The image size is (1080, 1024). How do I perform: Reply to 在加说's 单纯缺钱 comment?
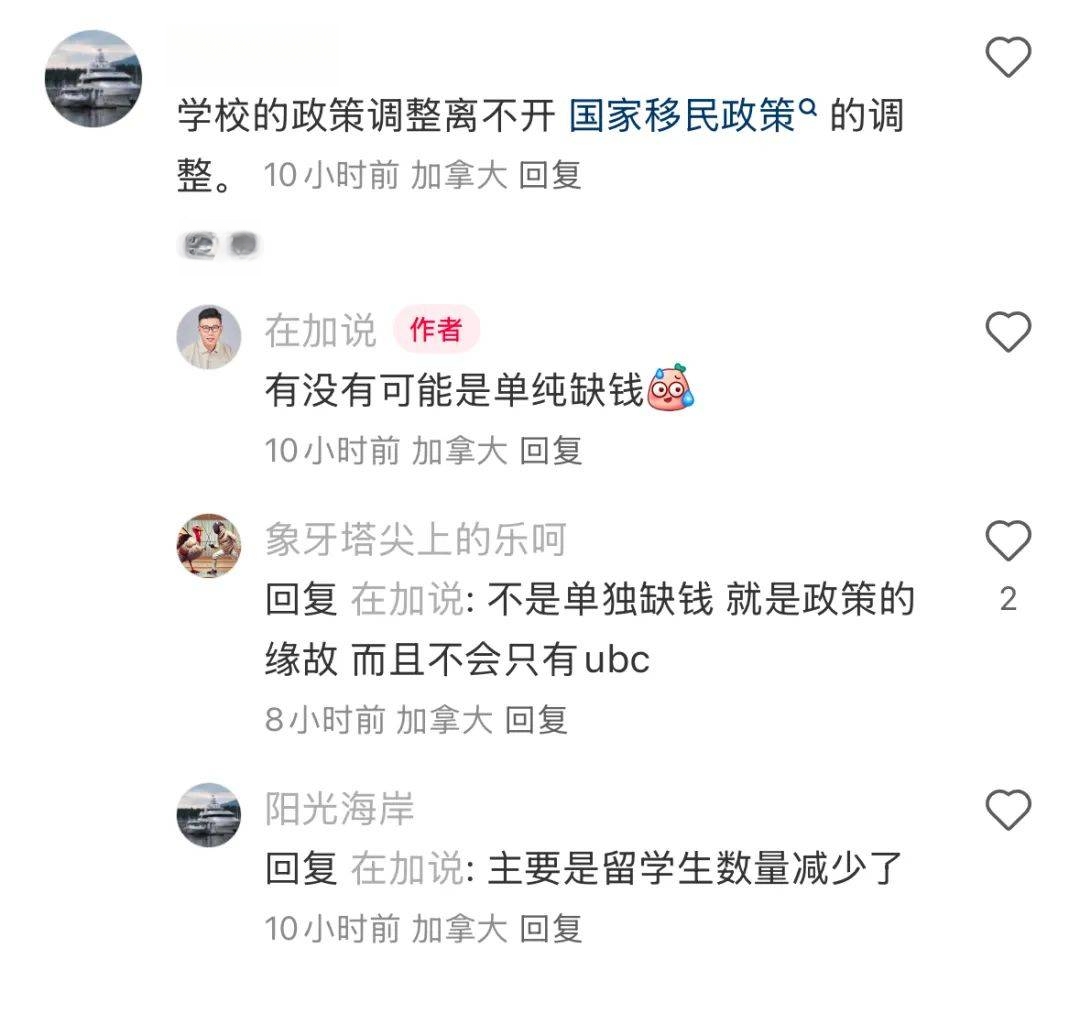click(550, 451)
